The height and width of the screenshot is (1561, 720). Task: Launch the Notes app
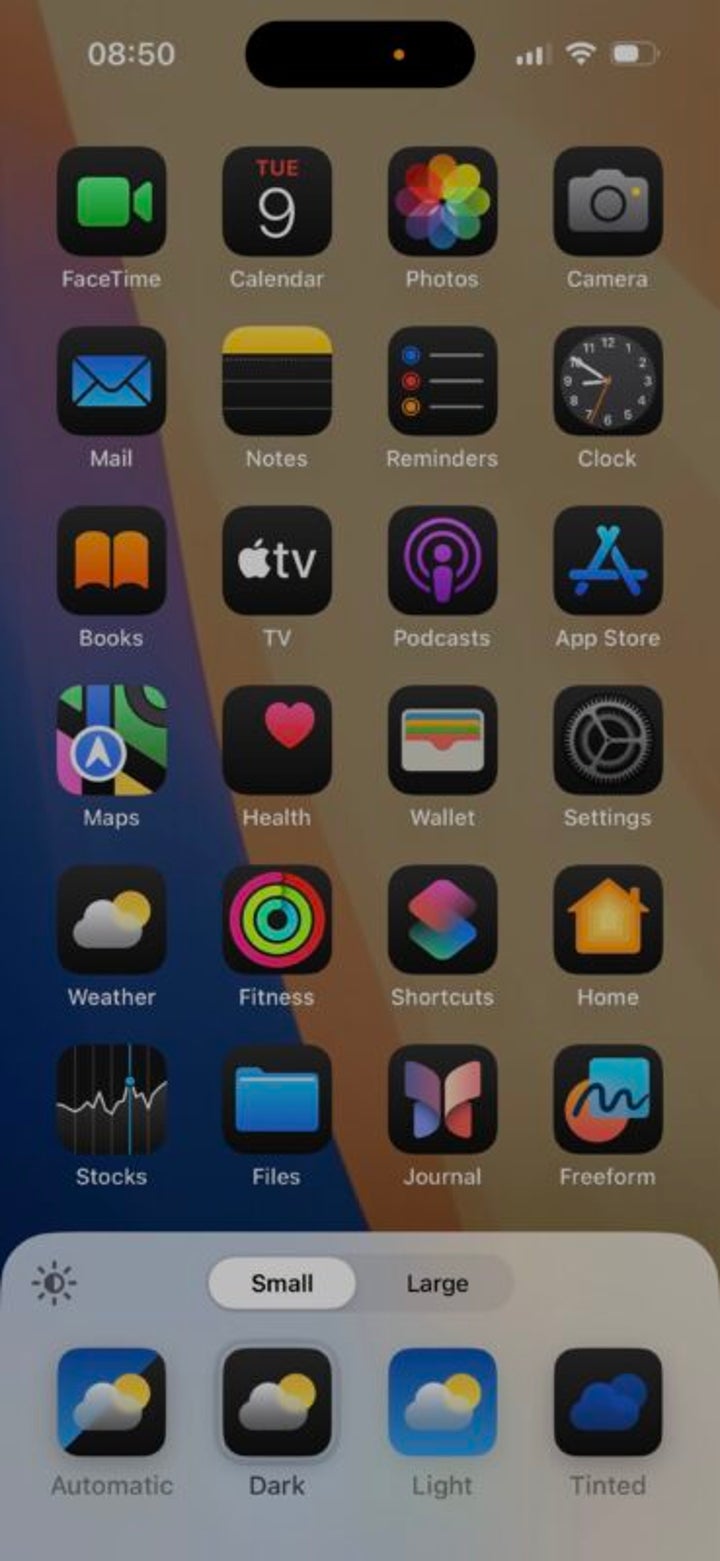(277, 381)
